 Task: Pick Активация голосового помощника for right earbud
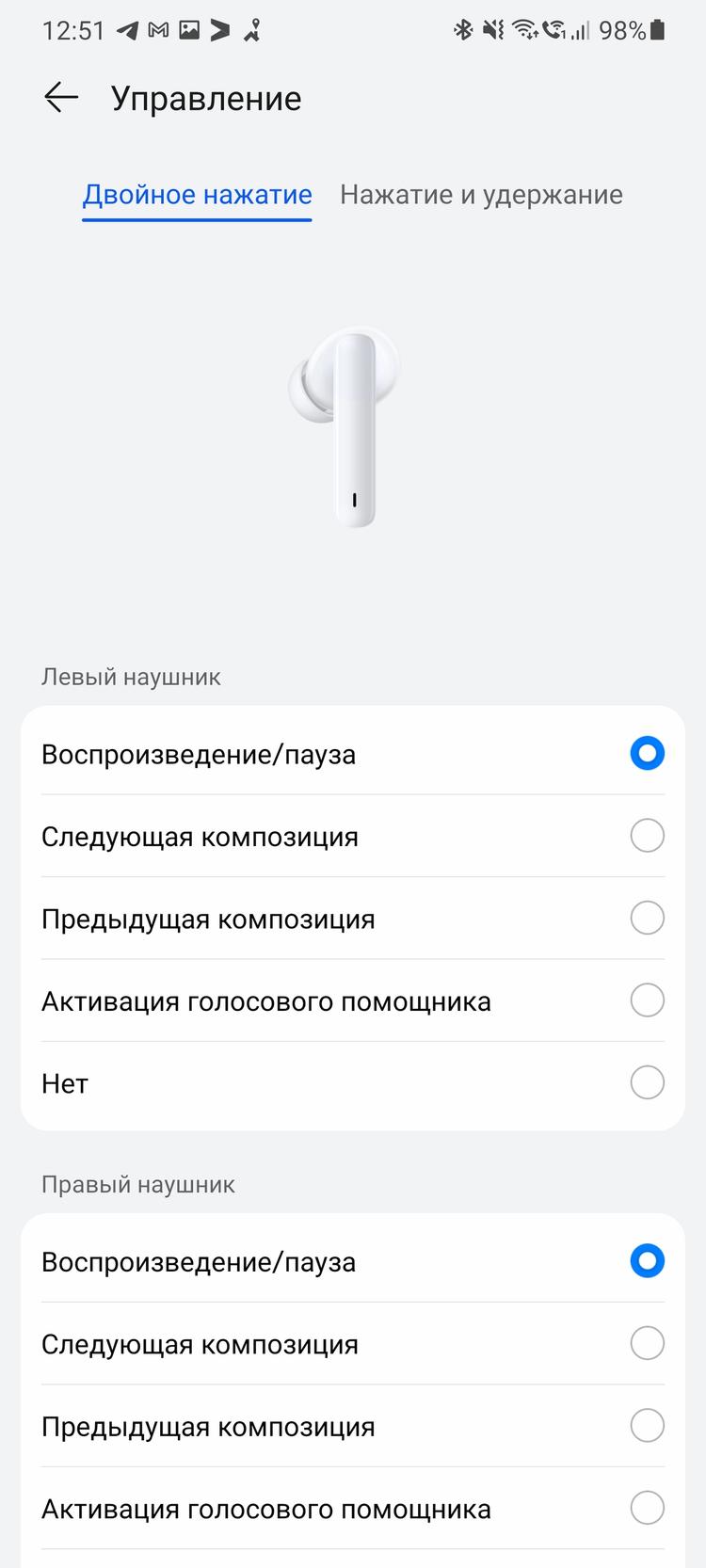click(x=647, y=1509)
